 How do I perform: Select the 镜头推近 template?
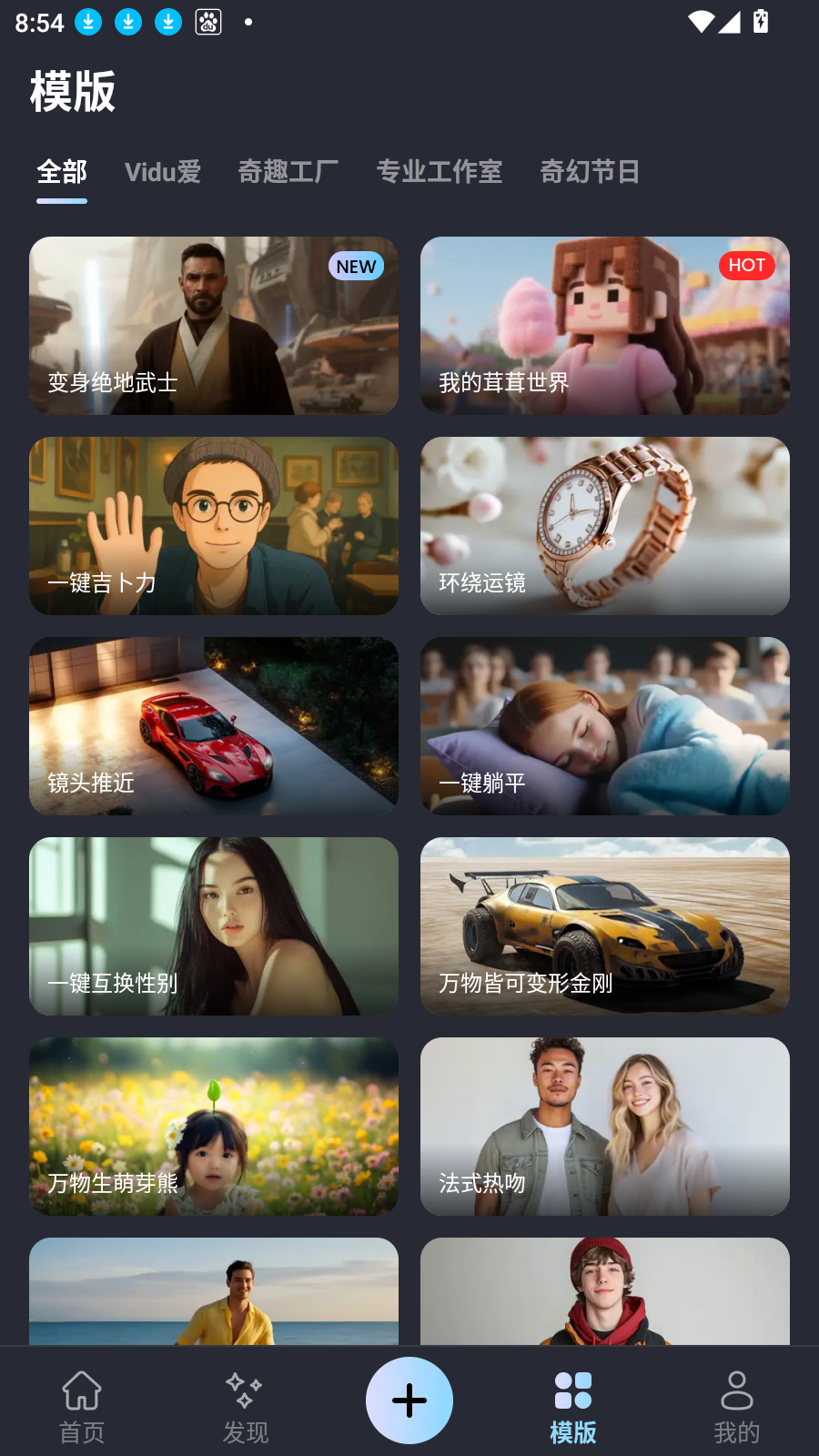click(214, 726)
